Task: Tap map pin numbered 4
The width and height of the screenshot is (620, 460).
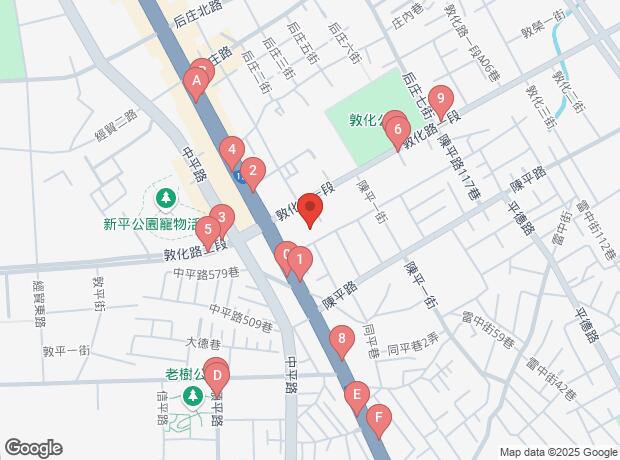Action: point(232,153)
